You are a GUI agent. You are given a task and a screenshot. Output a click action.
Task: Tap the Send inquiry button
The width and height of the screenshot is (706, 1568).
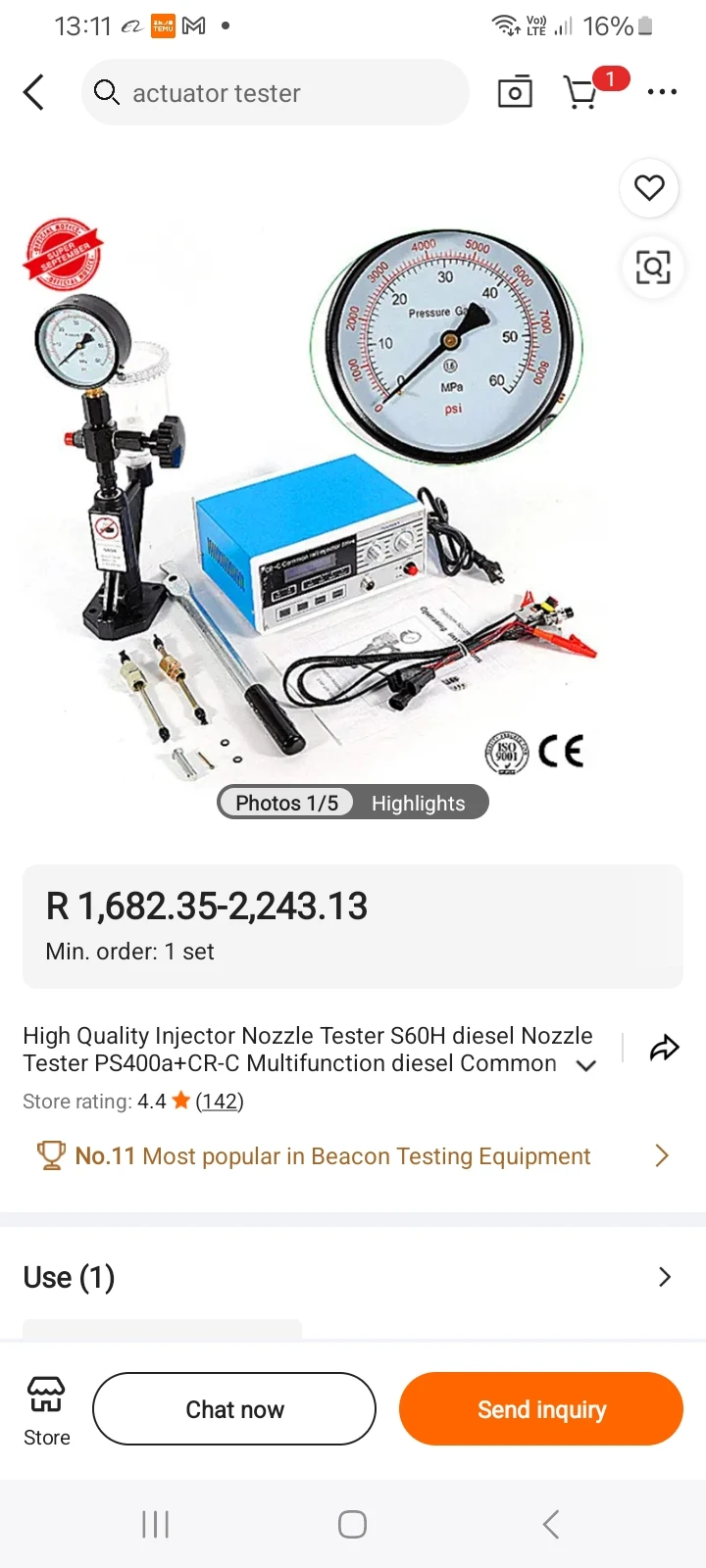coord(541,1409)
